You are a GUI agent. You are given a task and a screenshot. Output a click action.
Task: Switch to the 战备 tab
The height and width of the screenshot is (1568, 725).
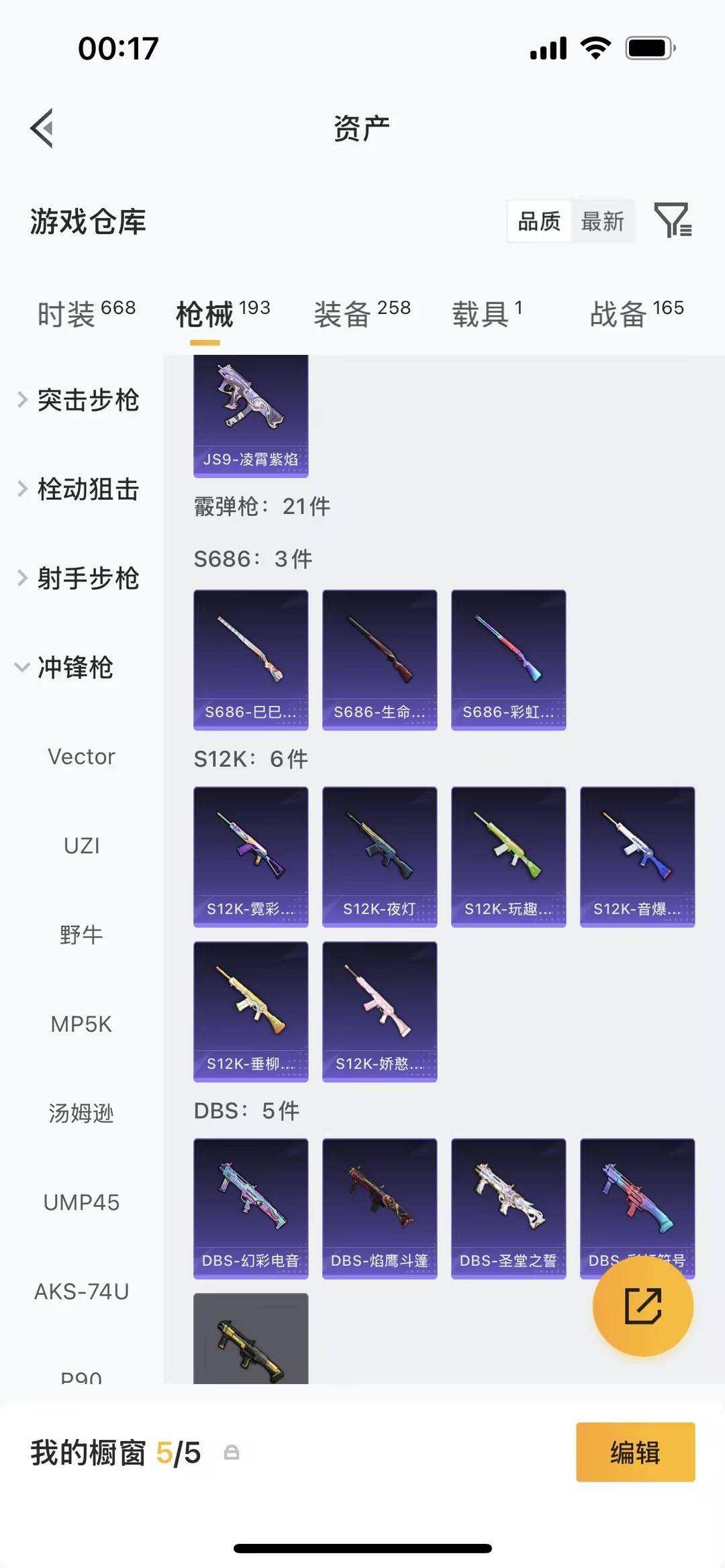click(x=636, y=313)
